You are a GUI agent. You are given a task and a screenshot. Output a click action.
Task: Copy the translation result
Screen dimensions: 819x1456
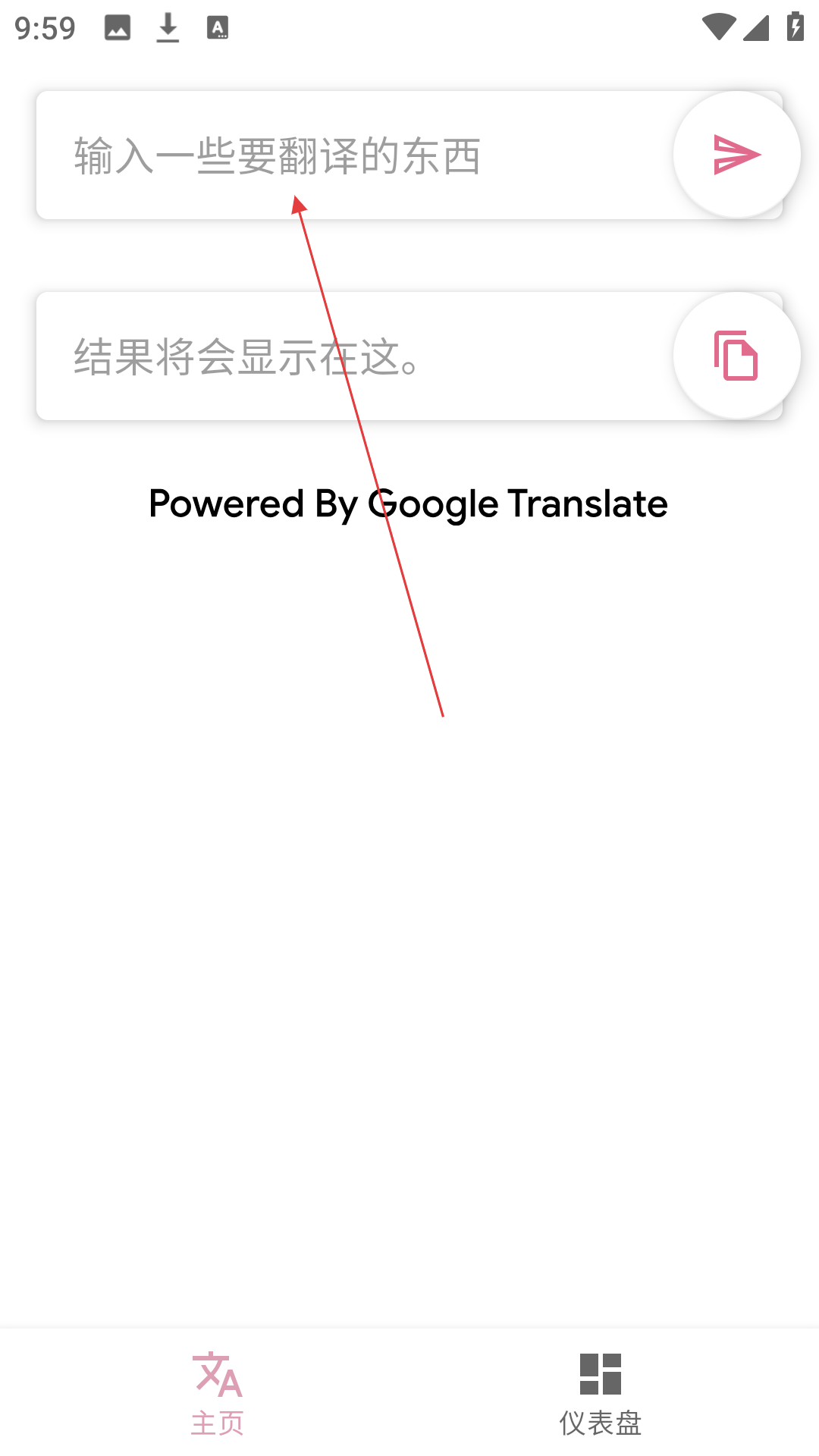point(736,355)
